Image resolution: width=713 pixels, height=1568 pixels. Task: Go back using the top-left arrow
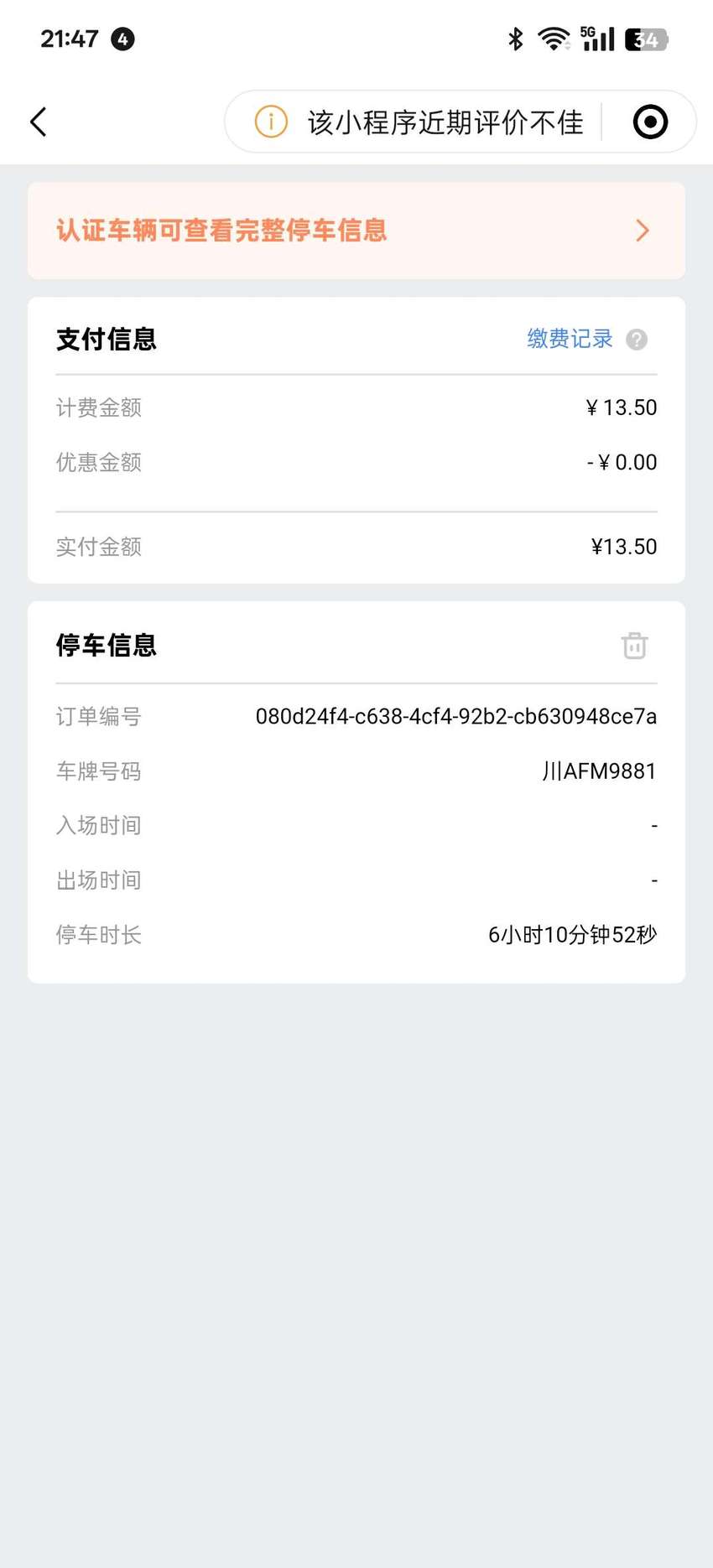point(39,122)
